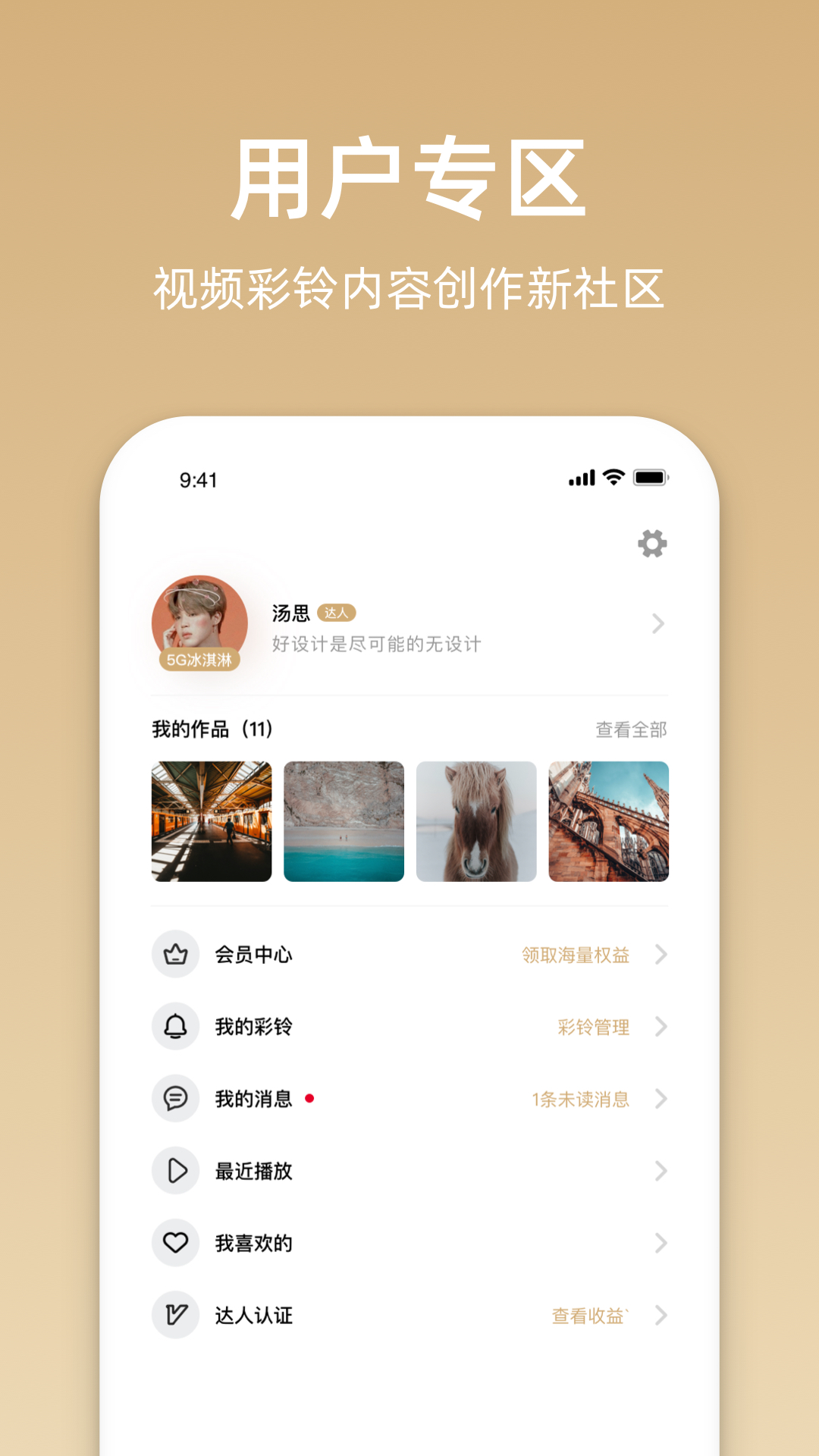
Task: Open 会员中心 via its chevron arrow
Action: pos(658,955)
